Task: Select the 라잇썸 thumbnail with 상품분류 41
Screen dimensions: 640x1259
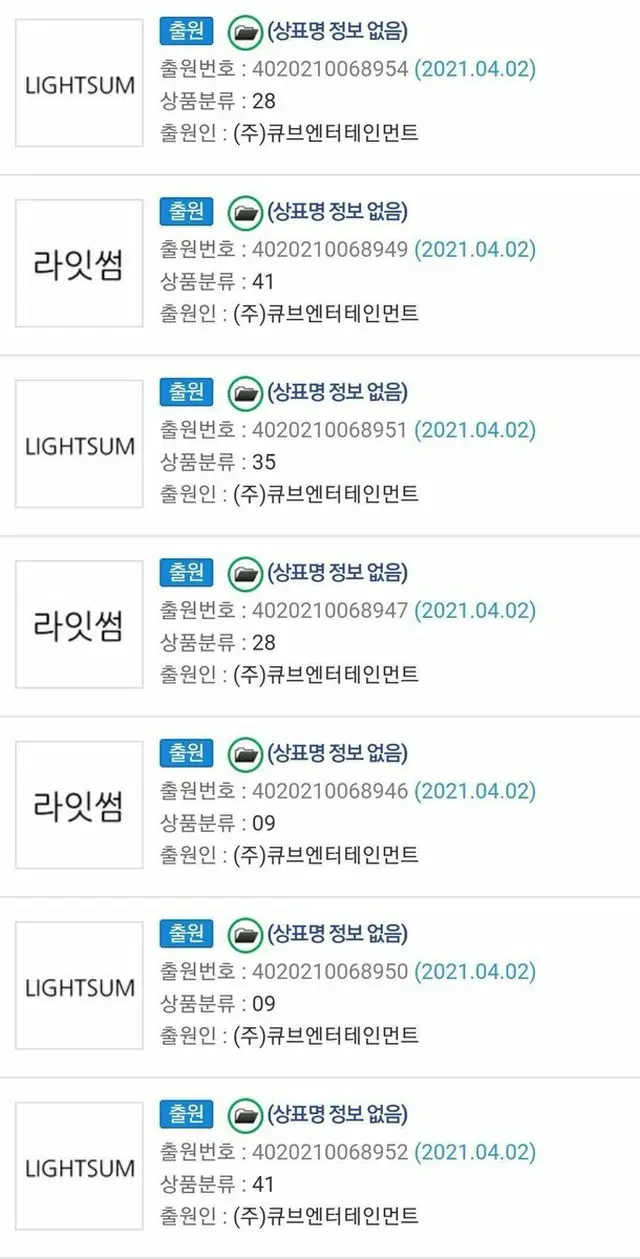Action: pos(79,263)
